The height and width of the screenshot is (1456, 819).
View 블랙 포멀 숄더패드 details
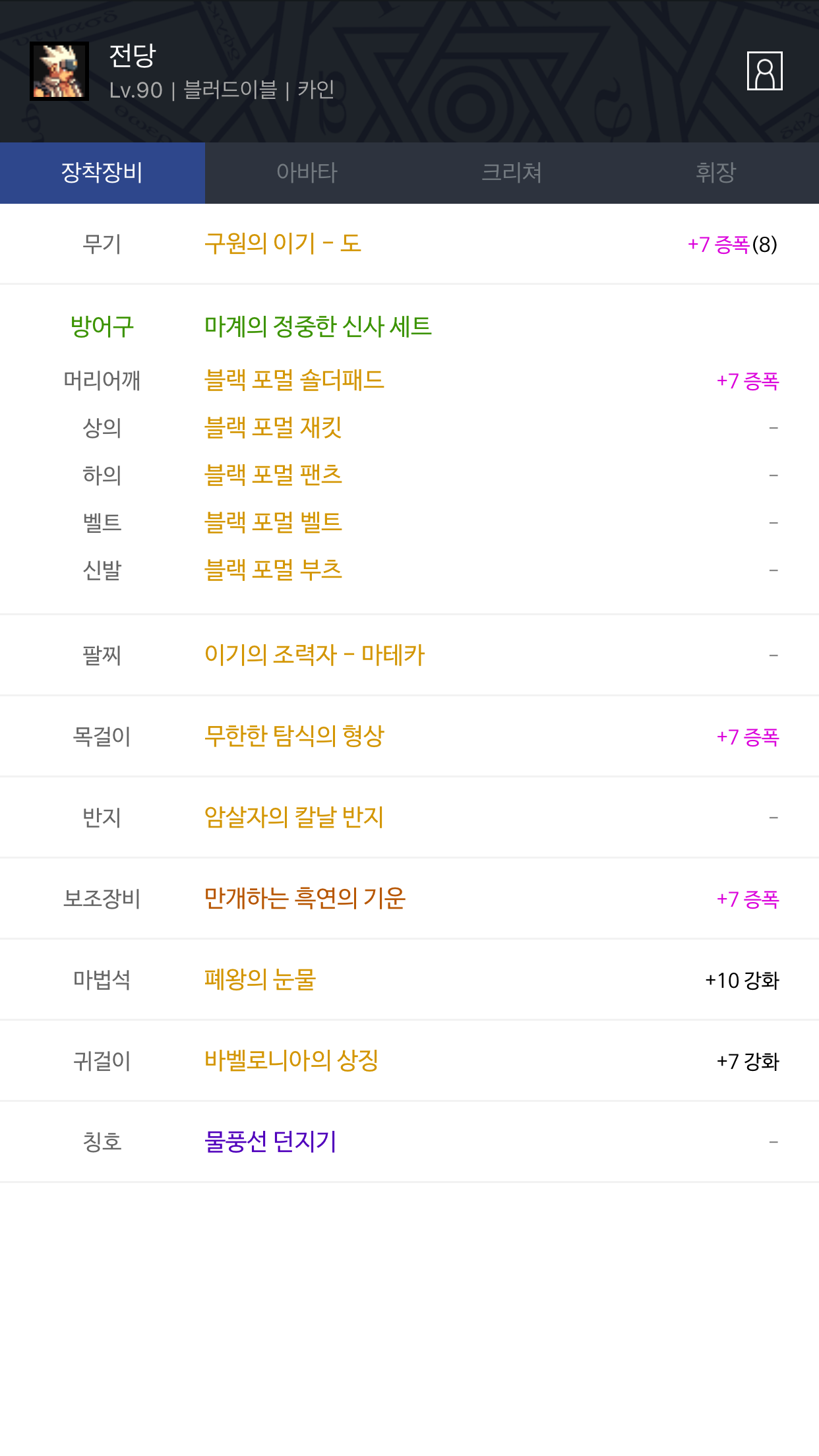(294, 380)
